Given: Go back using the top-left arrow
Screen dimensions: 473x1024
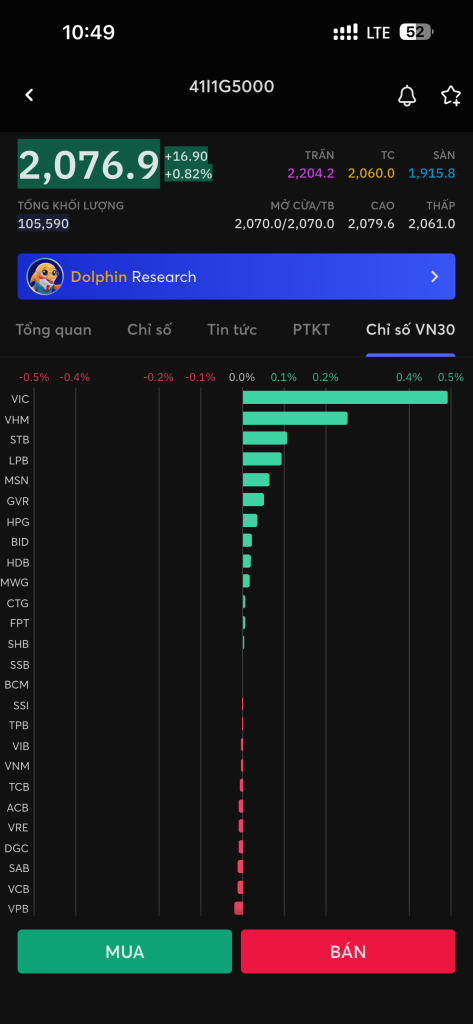Looking at the screenshot, I should 29,95.
